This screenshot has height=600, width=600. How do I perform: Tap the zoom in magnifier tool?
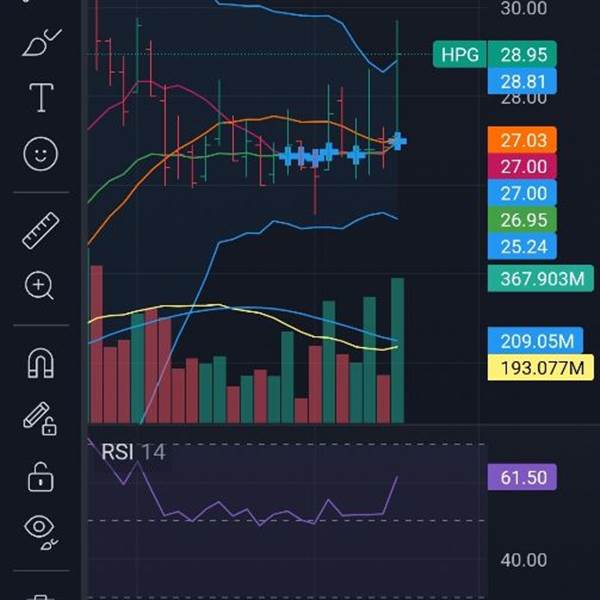pos(40,286)
